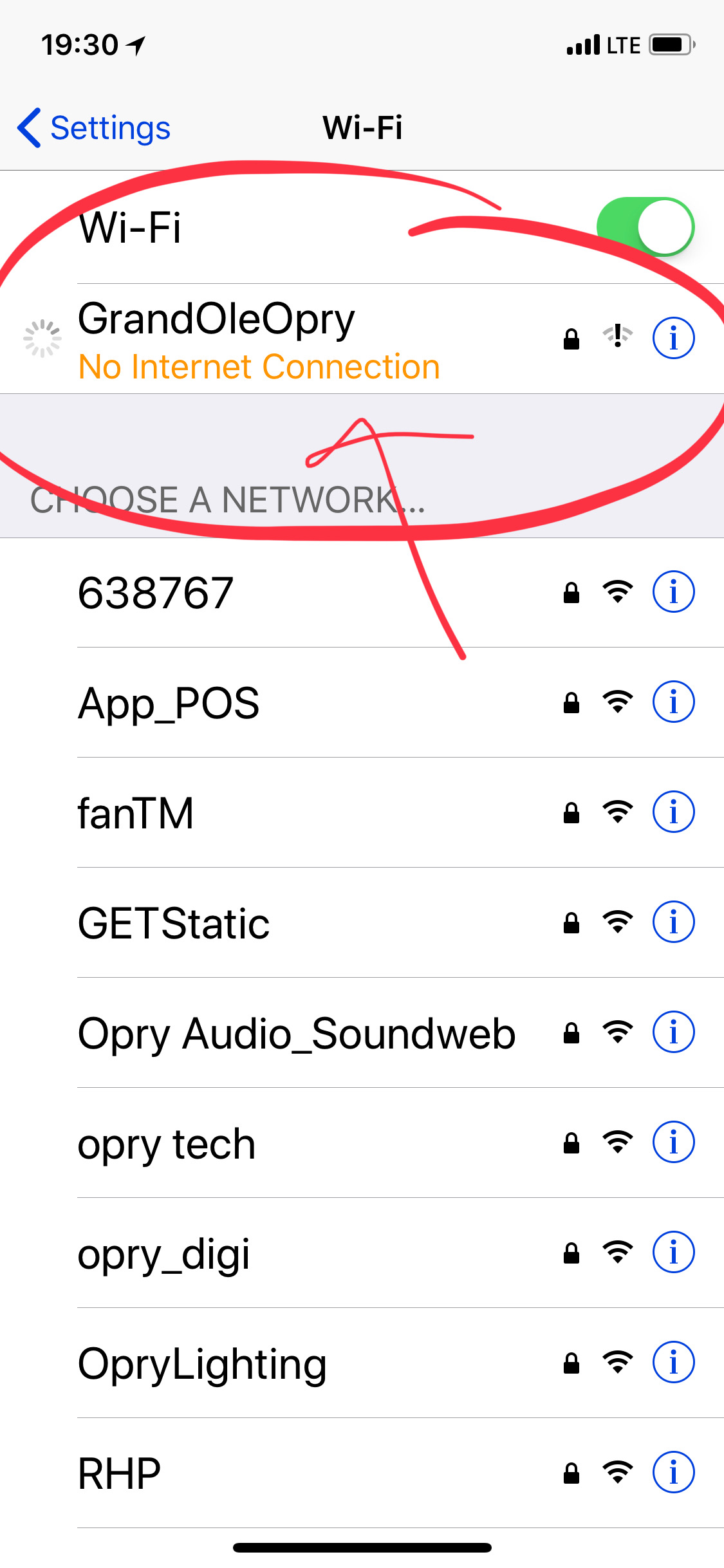This screenshot has height=1568, width=724.
Task: Turn off the Wi-Fi switch
Action: pos(645,227)
